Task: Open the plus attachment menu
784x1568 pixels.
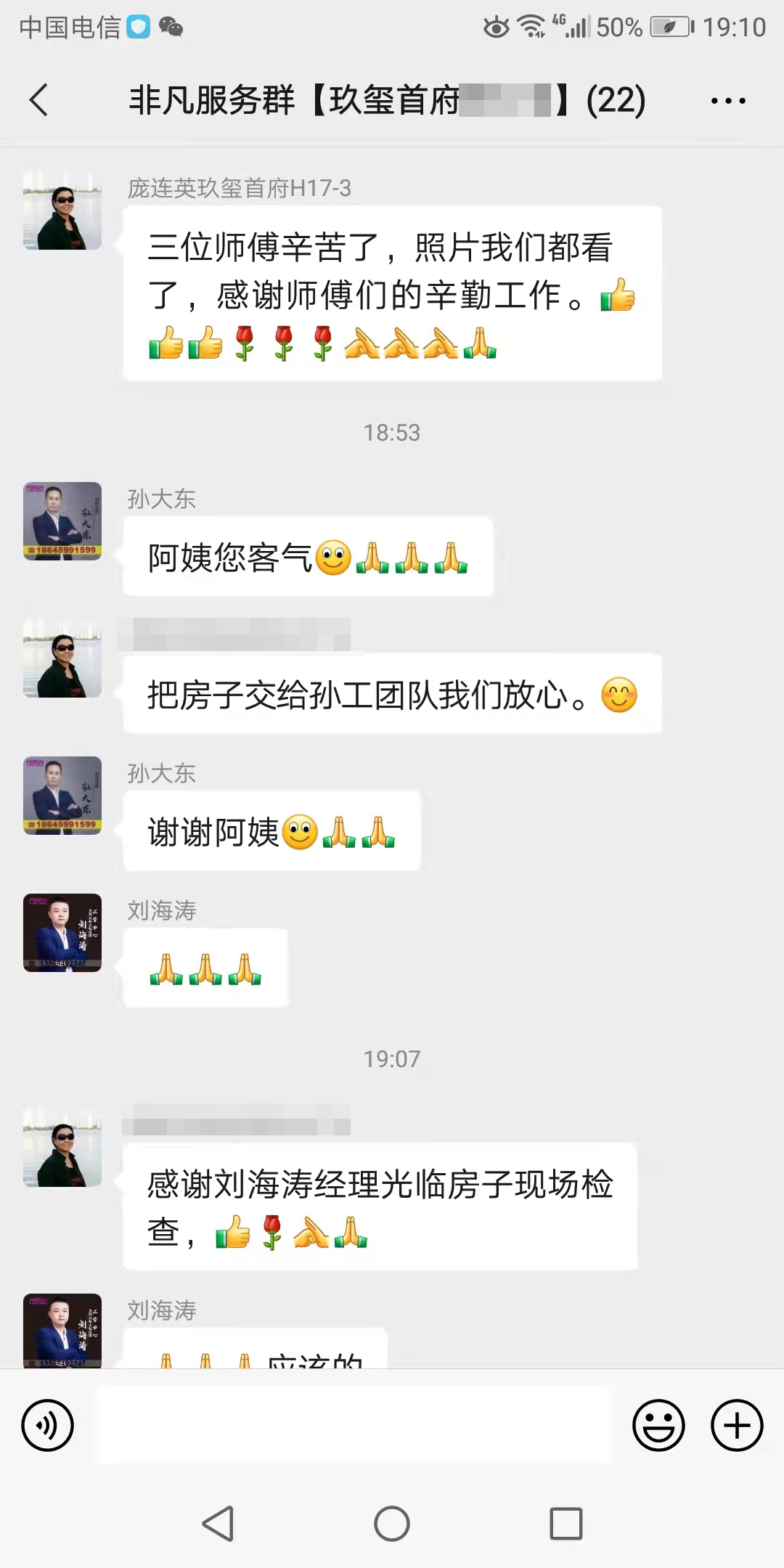Action: tap(736, 1425)
